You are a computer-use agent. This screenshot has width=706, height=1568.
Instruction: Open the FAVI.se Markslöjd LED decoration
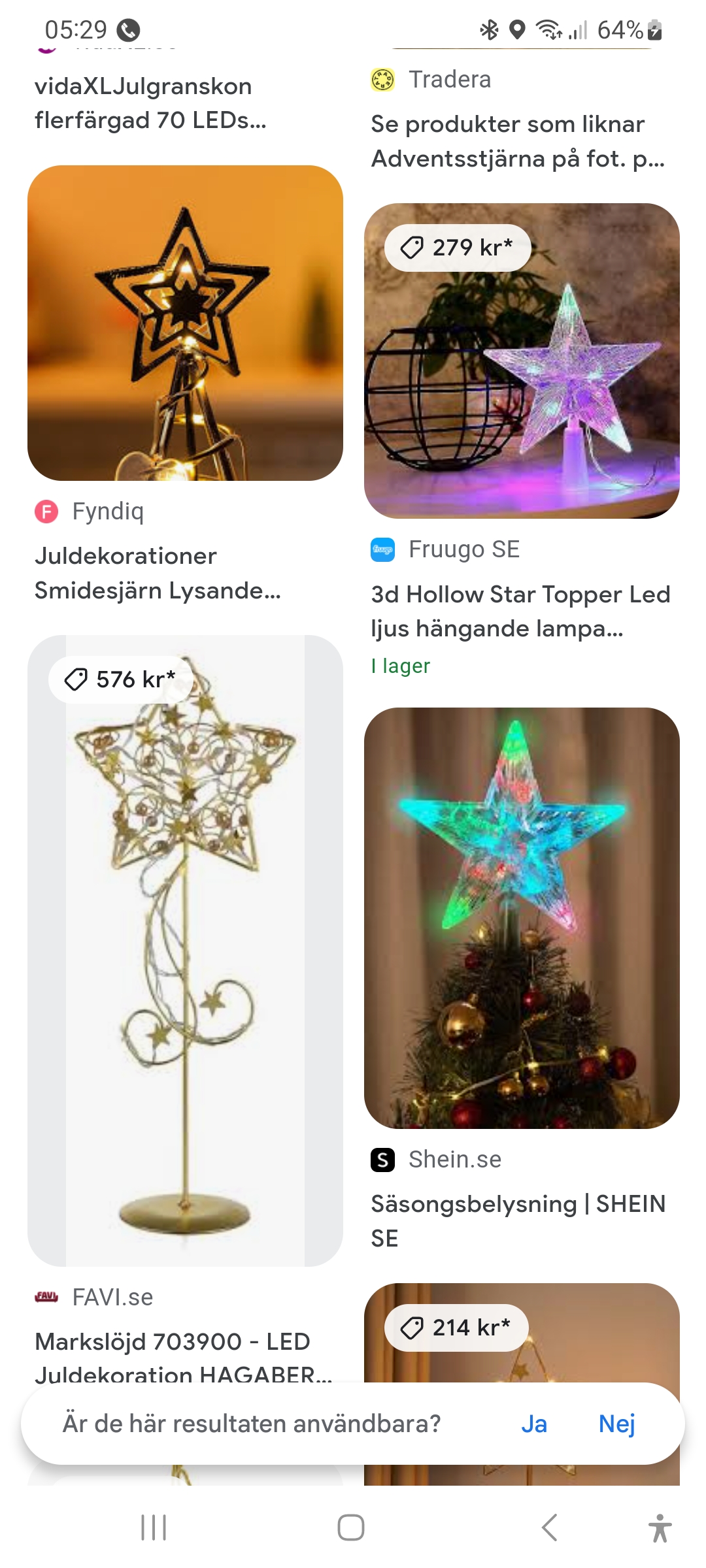(x=185, y=951)
